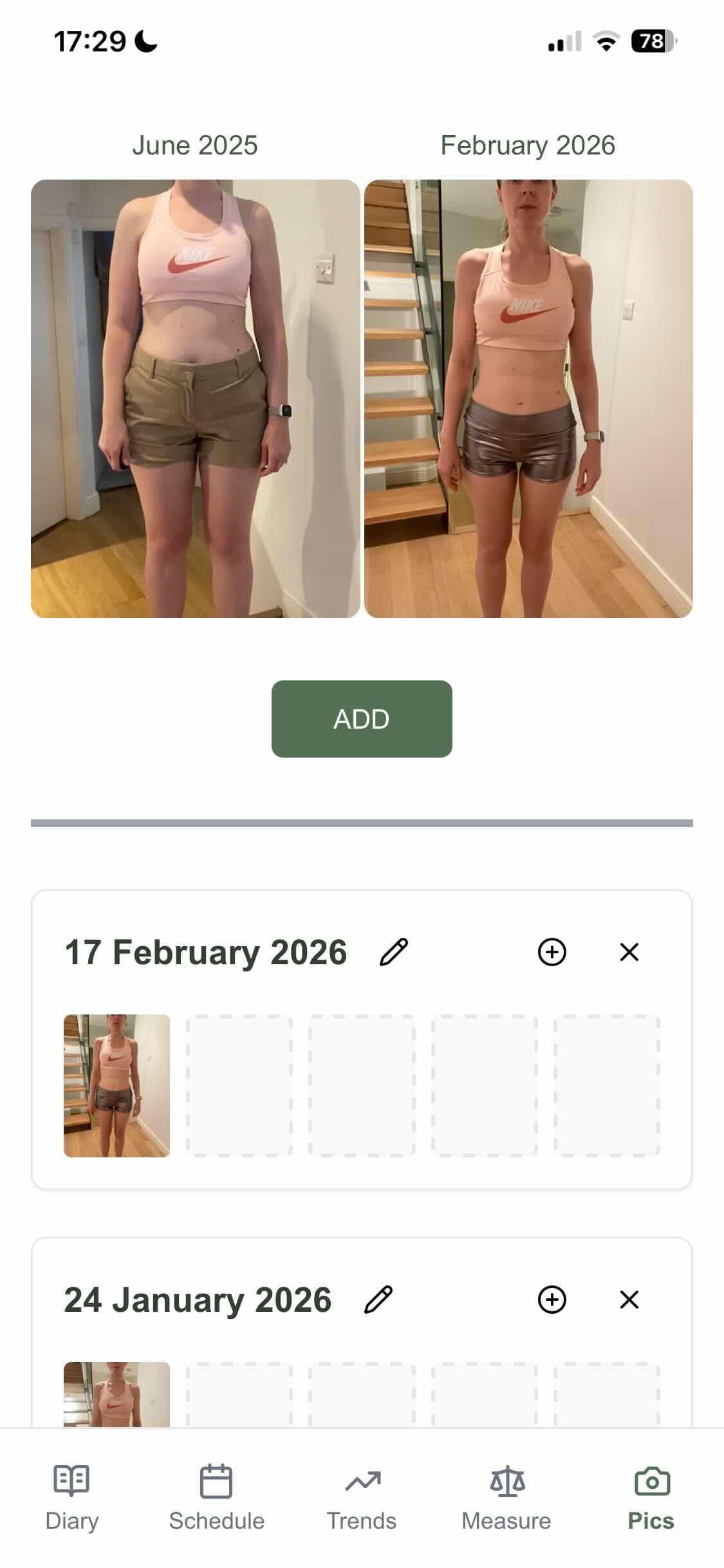Select the June 2025 comparison photo

tap(196, 399)
